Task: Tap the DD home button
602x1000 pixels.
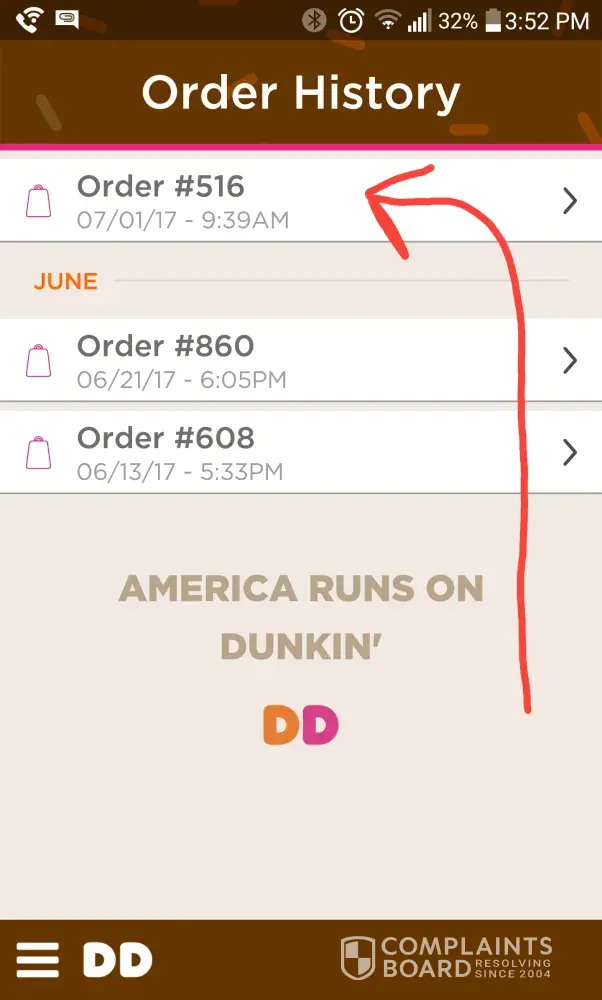Action: (117, 961)
